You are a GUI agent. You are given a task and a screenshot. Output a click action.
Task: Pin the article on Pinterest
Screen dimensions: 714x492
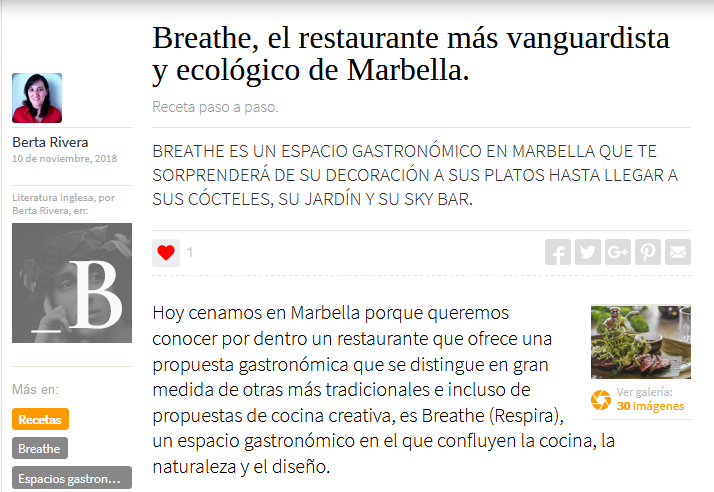coord(648,253)
